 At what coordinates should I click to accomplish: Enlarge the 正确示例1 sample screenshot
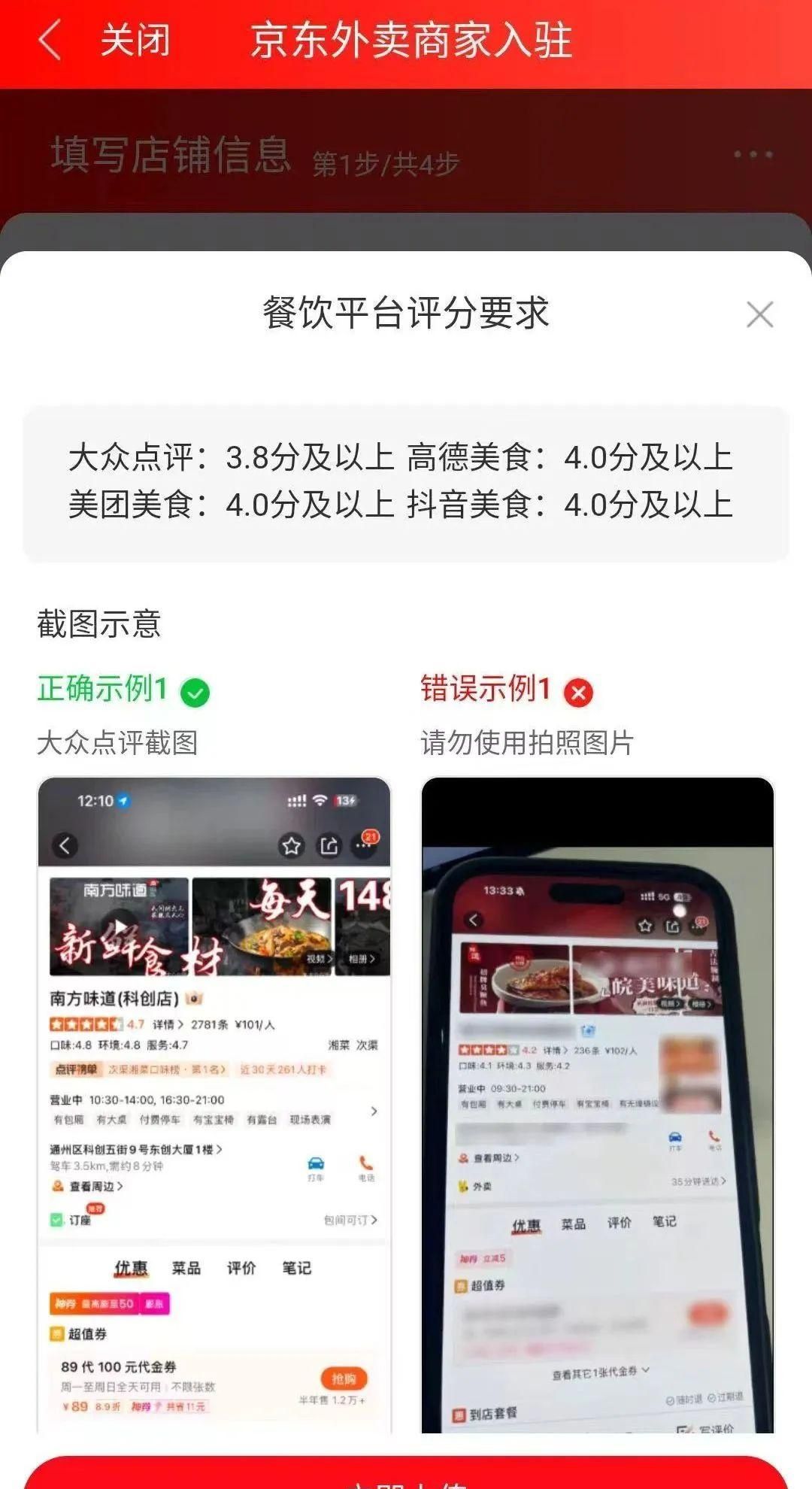click(x=214, y=1104)
